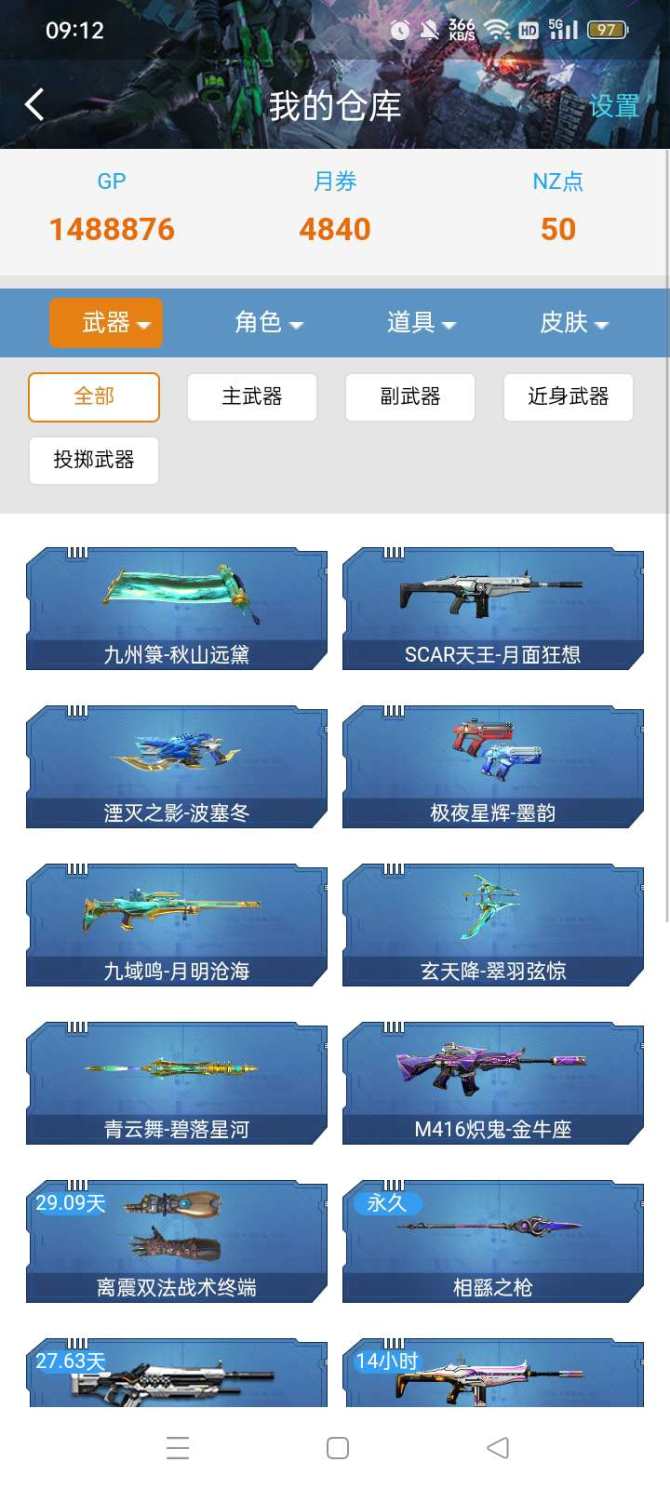
Task: Filter by 主武器
Action: pos(252,397)
